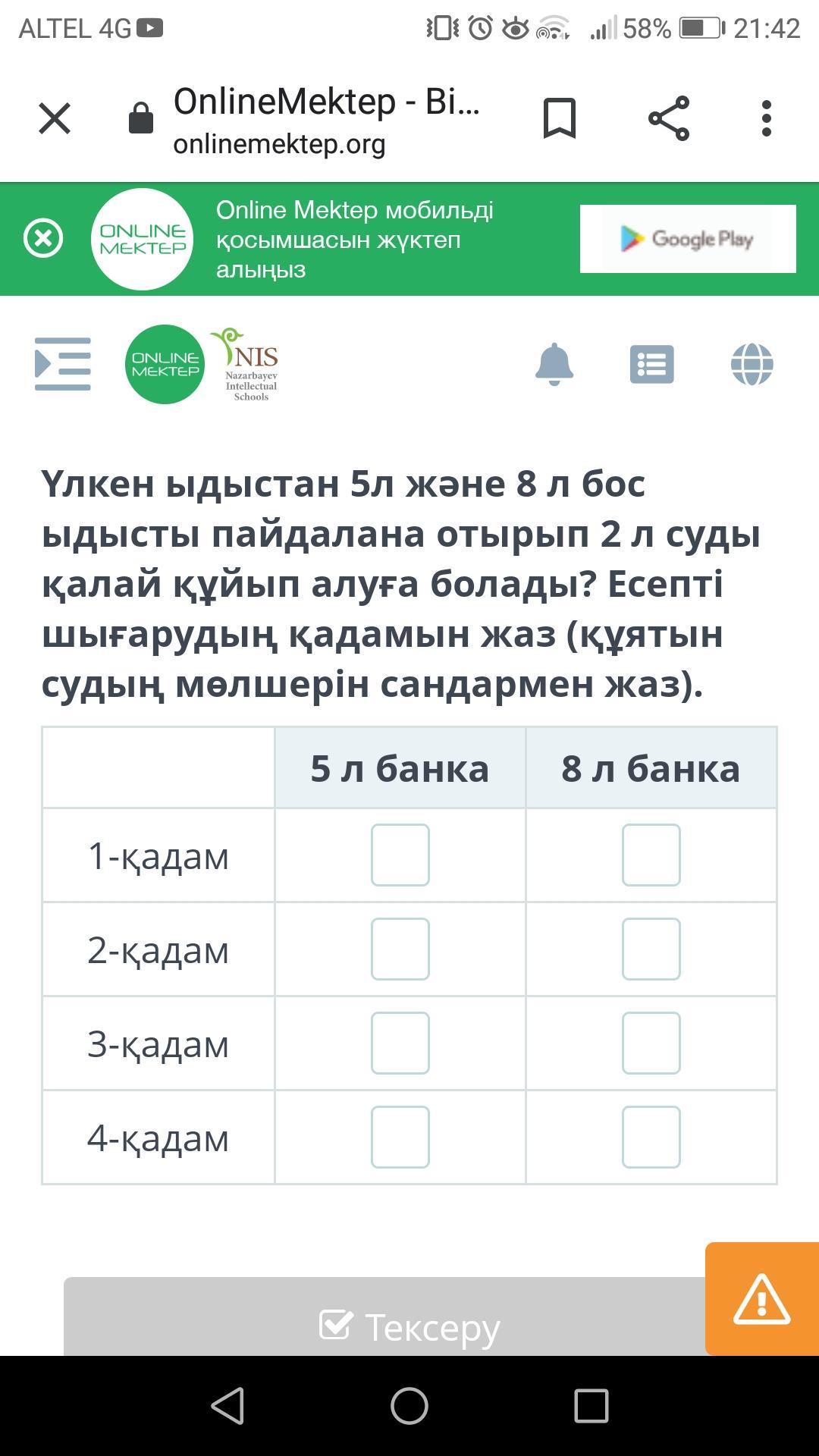Expand the side navigation menu
The width and height of the screenshot is (819, 1456).
coord(63,364)
